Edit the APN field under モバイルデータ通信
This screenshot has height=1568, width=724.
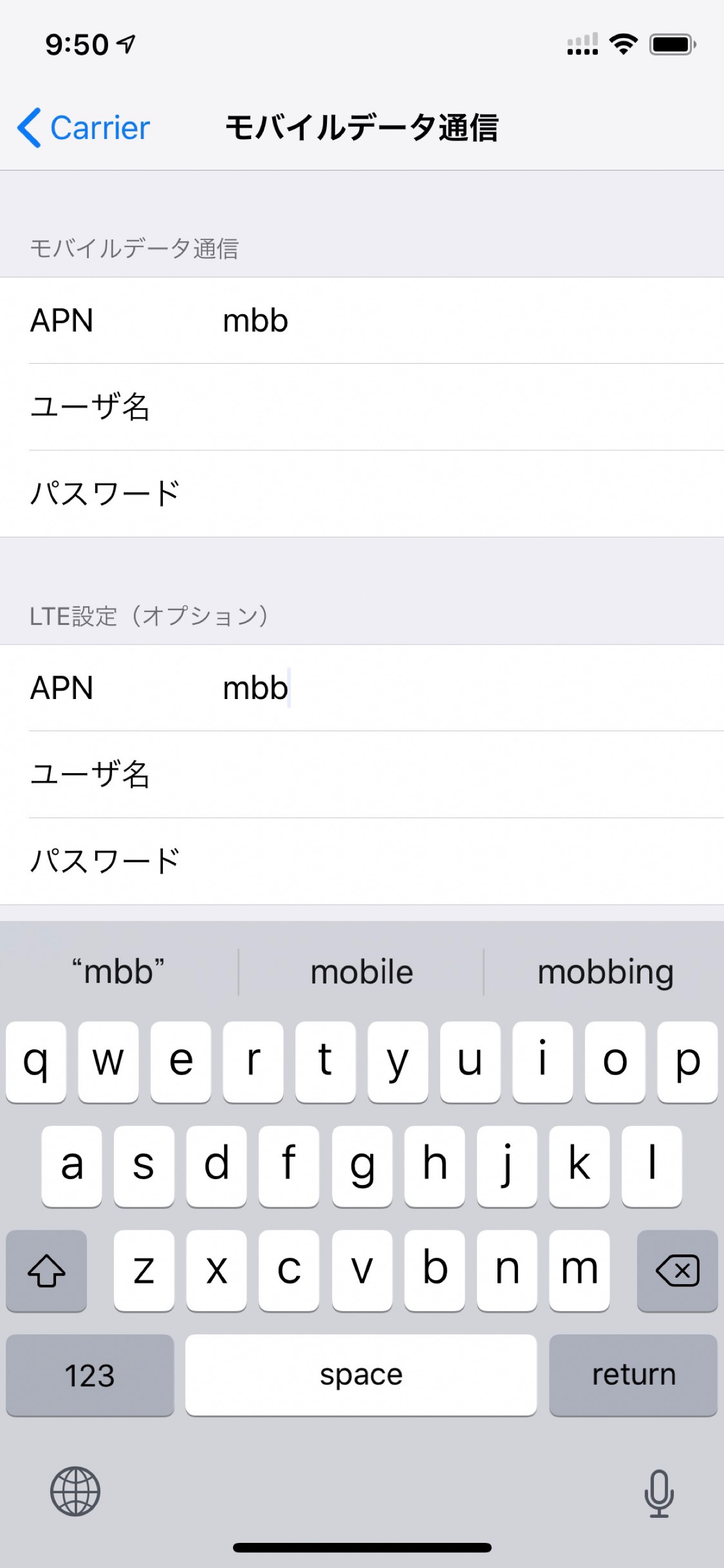(x=362, y=320)
